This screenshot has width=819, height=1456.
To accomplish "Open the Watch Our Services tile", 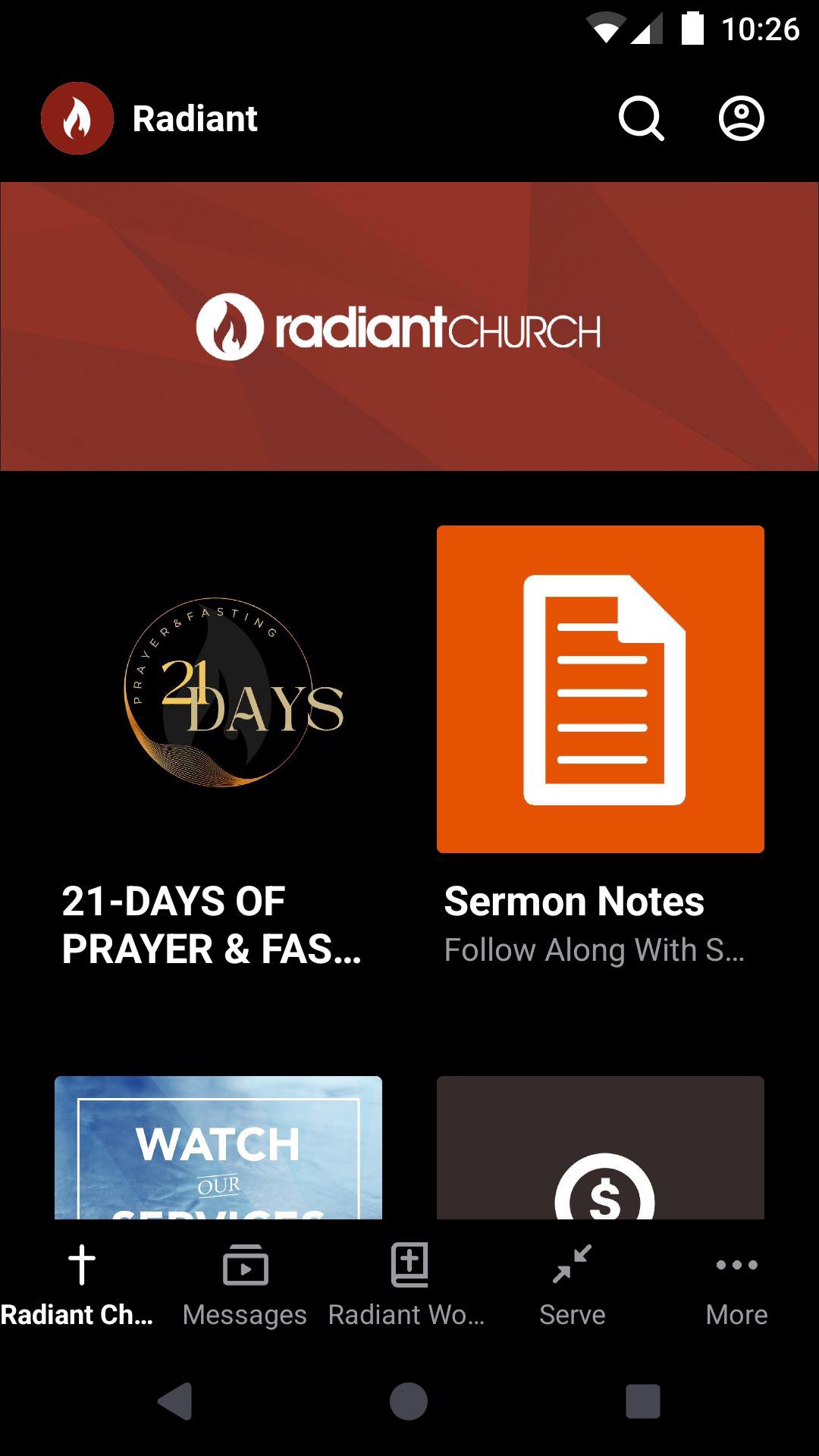I will (x=218, y=1147).
